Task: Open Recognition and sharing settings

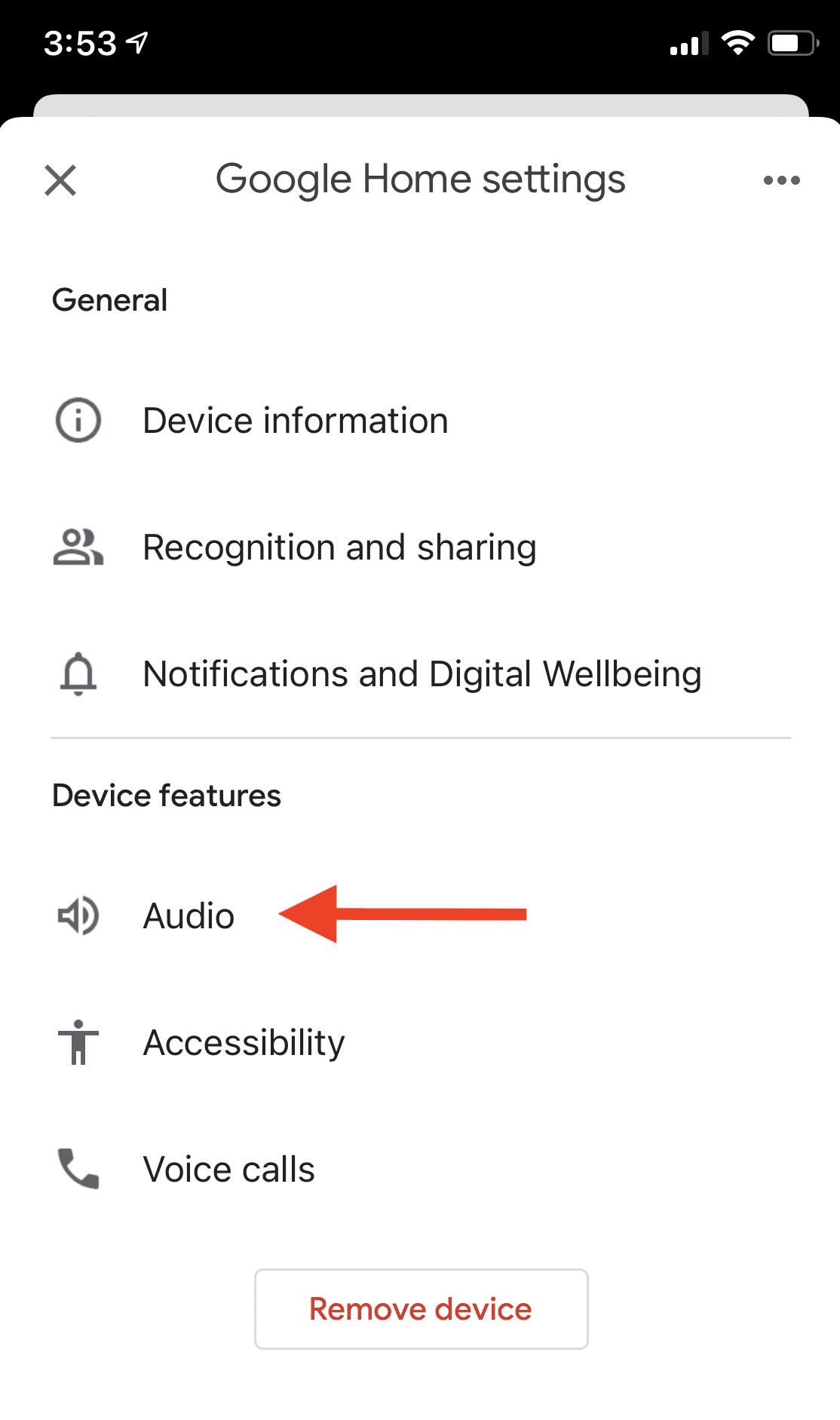Action: pyautogui.click(x=339, y=547)
